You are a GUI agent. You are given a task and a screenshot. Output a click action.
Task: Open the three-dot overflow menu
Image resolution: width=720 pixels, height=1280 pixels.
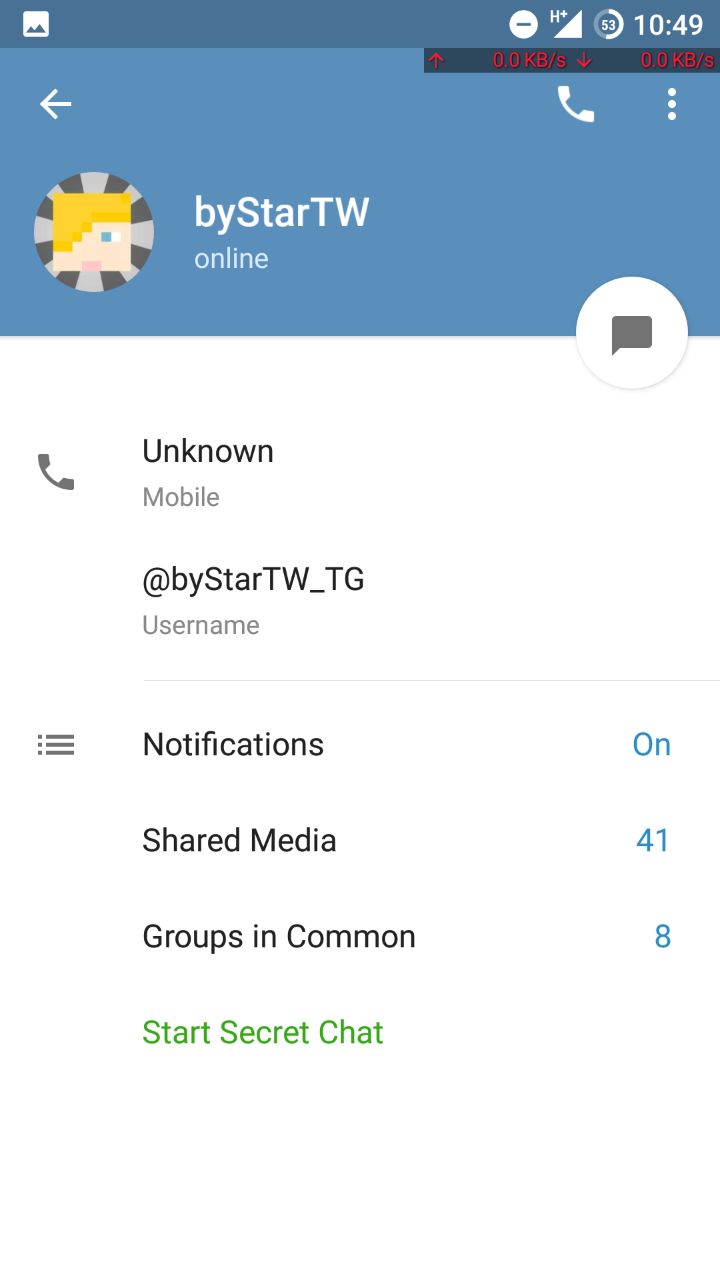coord(672,104)
